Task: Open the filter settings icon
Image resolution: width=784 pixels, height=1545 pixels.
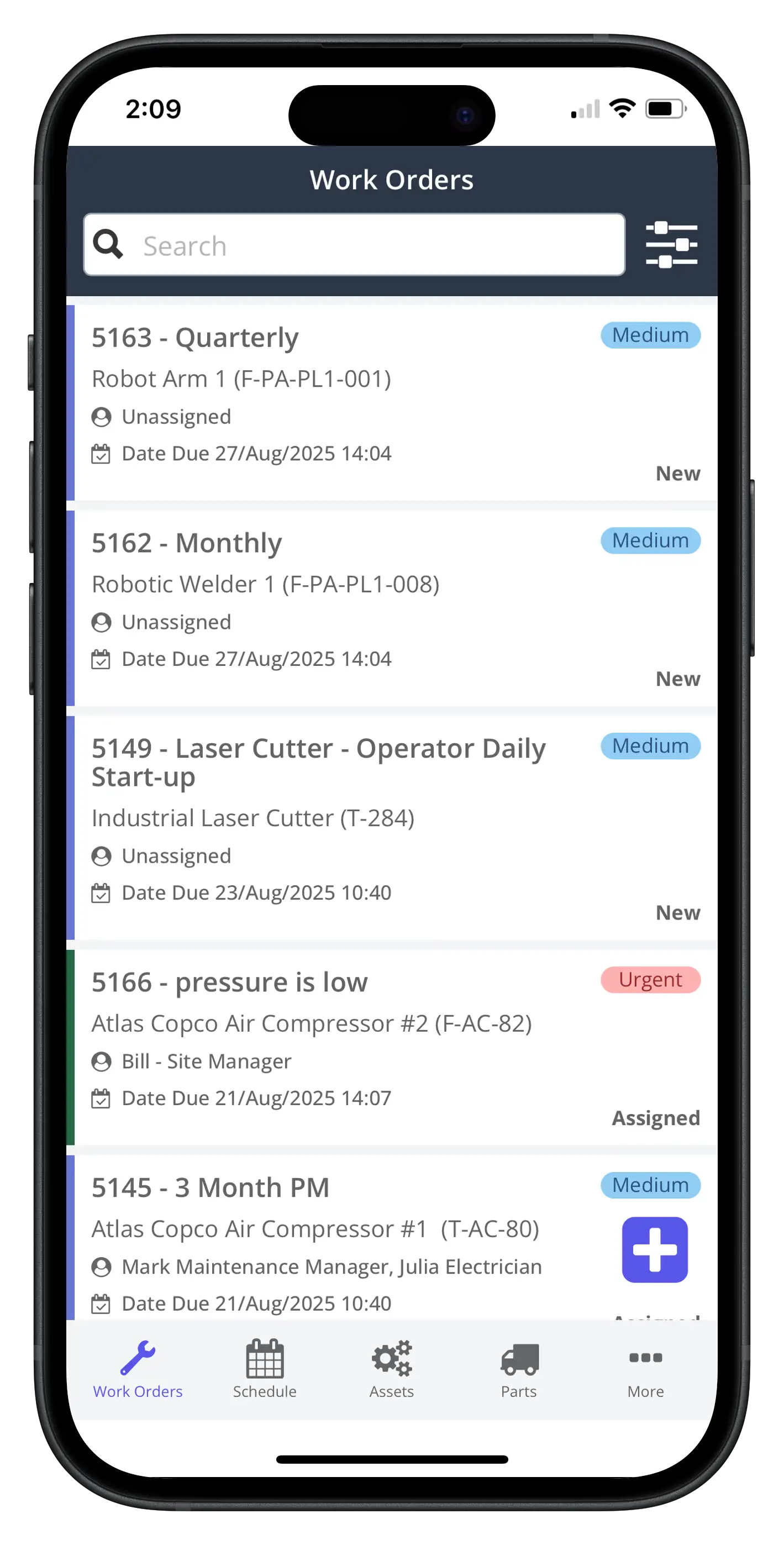Action: coord(671,245)
